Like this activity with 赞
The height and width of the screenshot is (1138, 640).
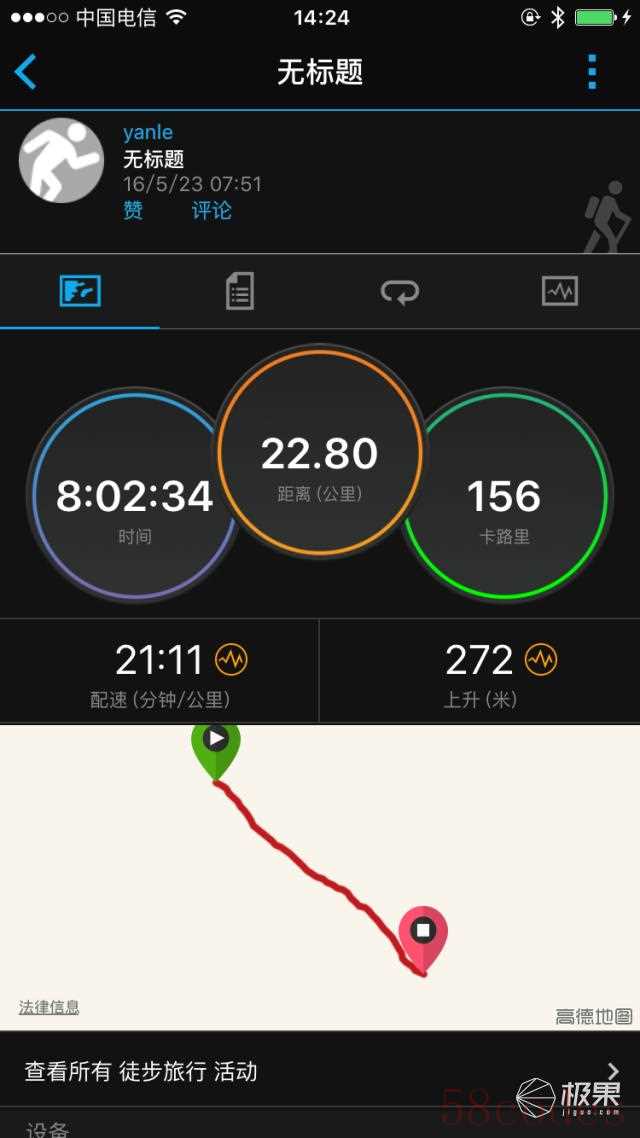click(x=133, y=210)
